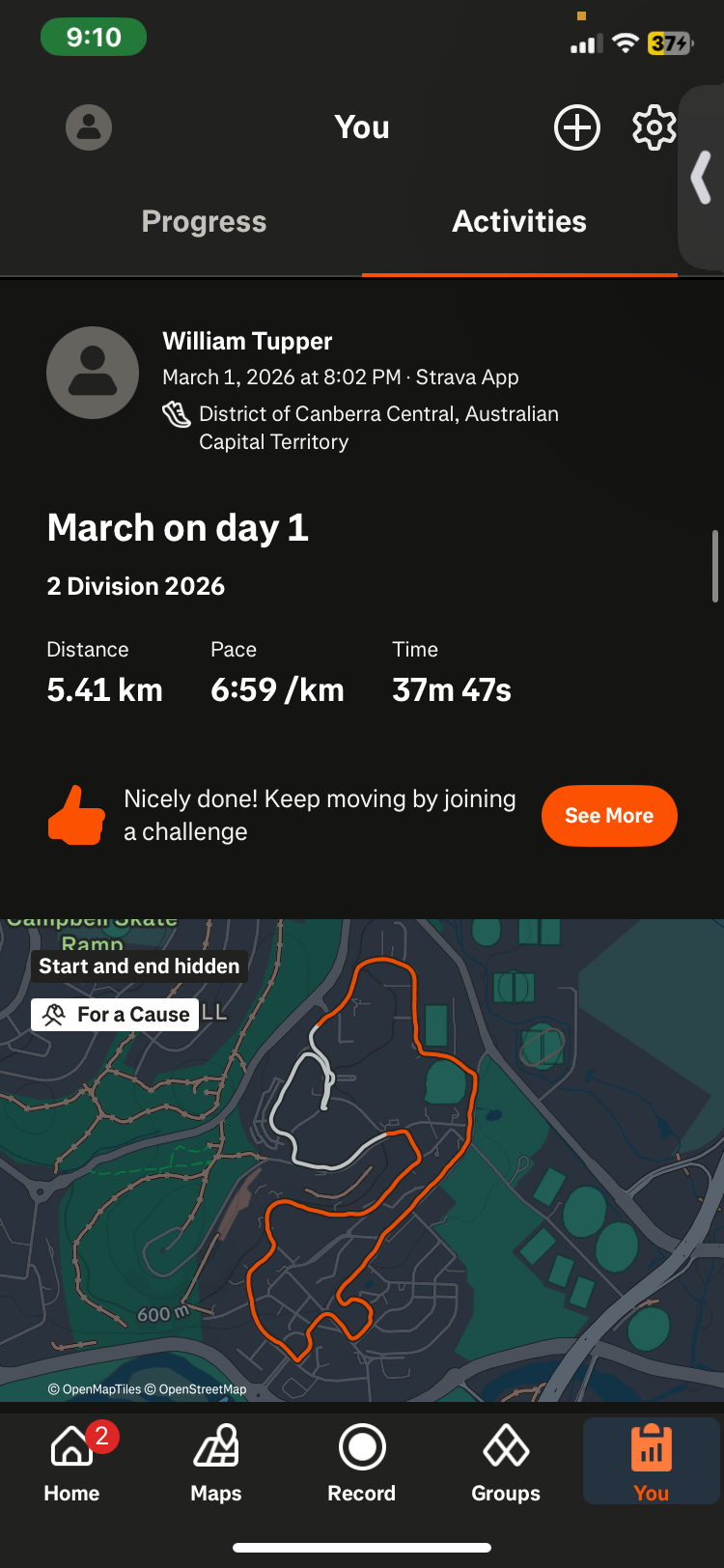Open William Tupper's profile picture
The height and width of the screenshot is (1568, 724).
tap(93, 373)
